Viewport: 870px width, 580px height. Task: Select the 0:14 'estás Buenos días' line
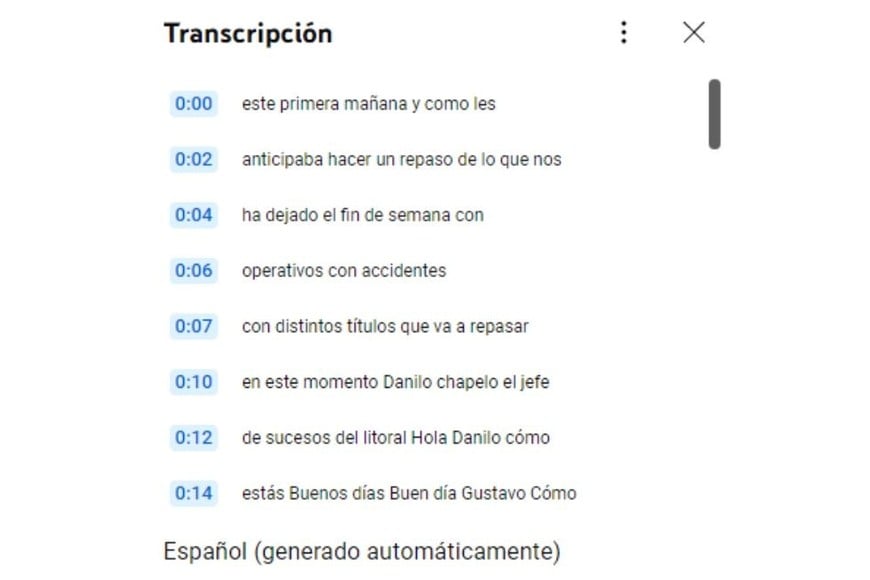tap(408, 493)
